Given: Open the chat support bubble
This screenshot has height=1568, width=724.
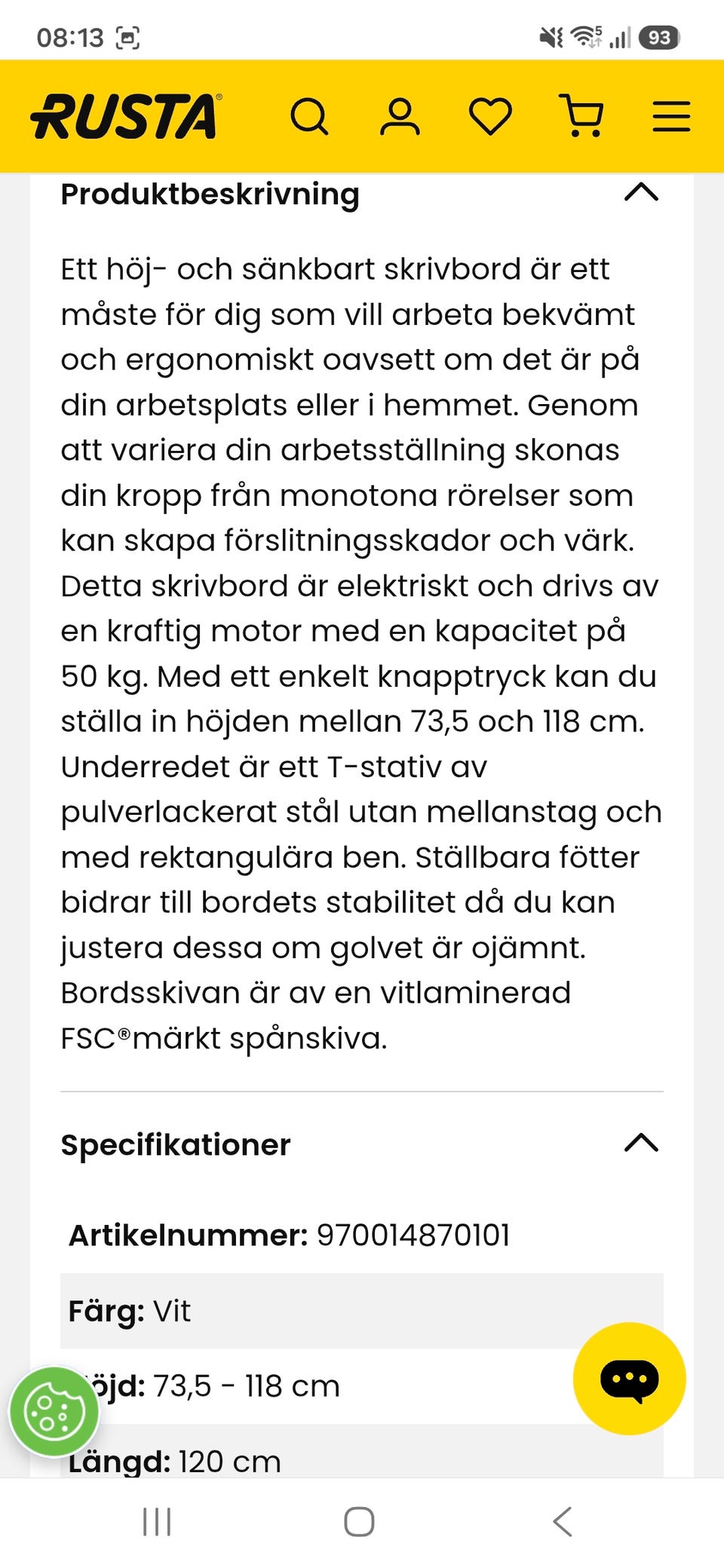Looking at the screenshot, I should click(x=630, y=1379).
